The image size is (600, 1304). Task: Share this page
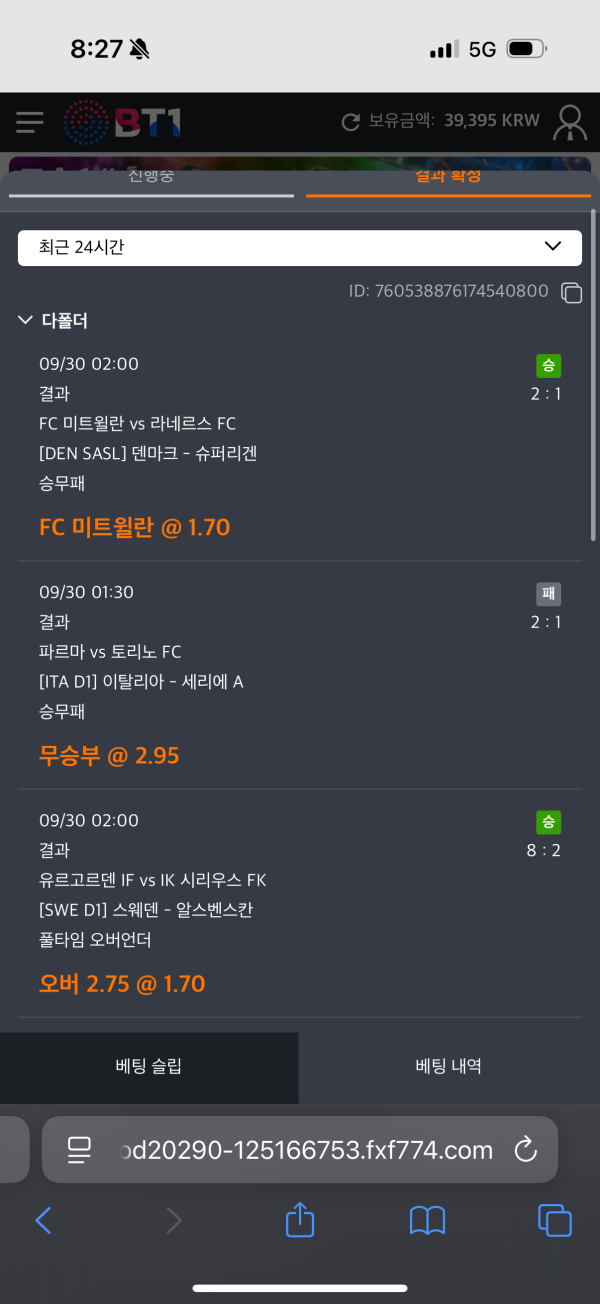(x=300, y=1220)
